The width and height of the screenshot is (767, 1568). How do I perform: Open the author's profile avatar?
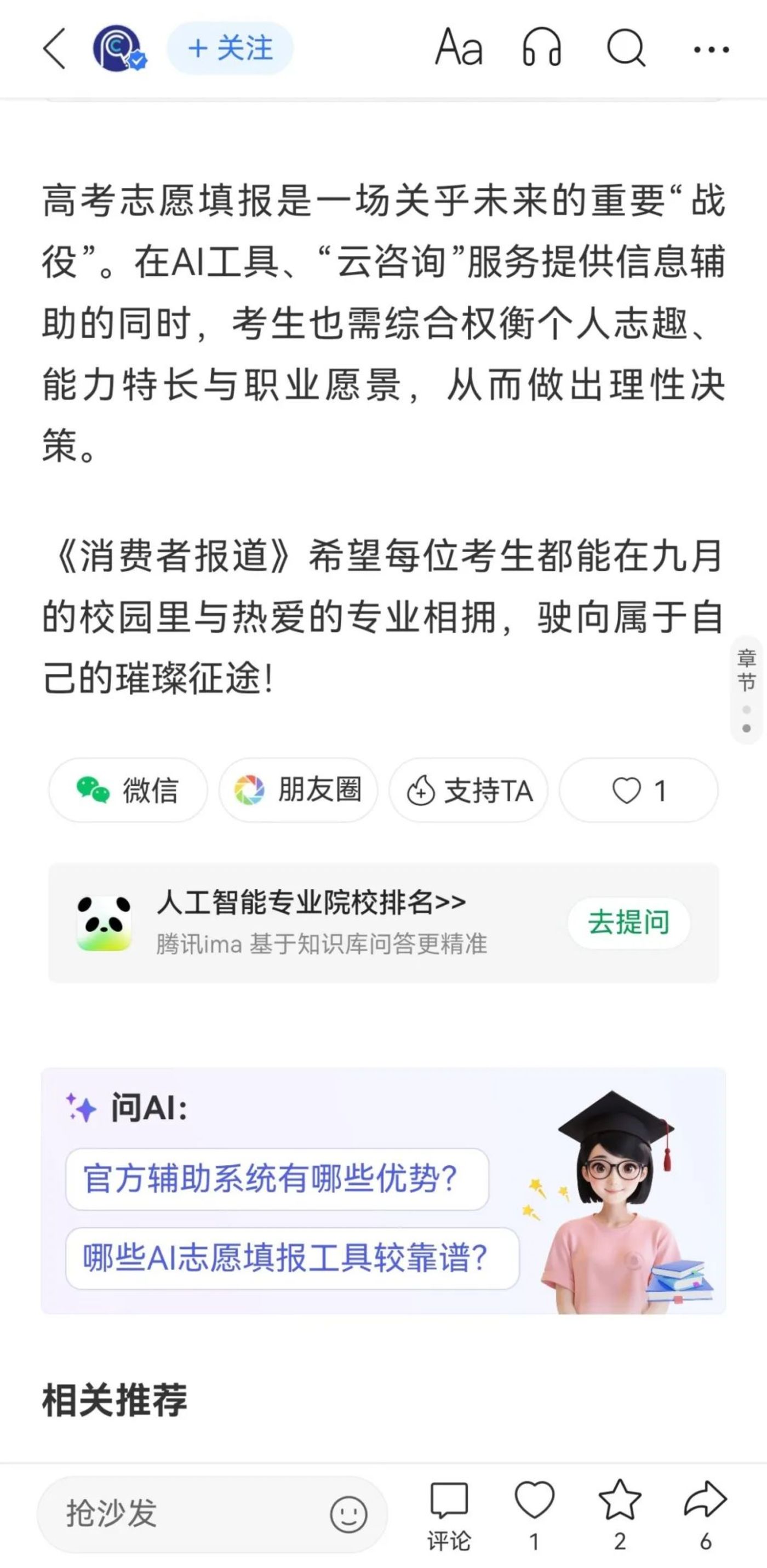(x=118, y=49)
